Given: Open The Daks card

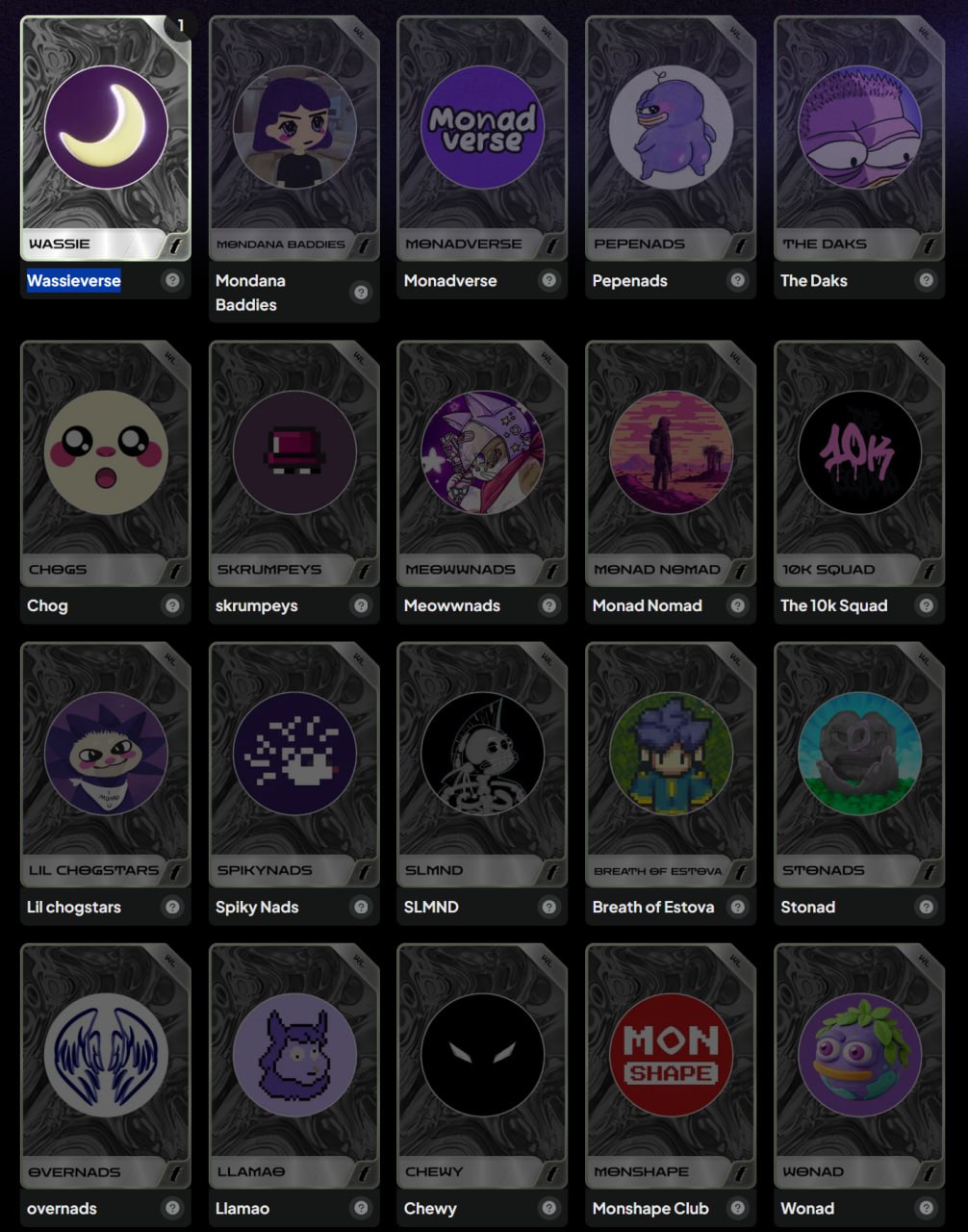Looking at the screenshot, I should point(859,138).
